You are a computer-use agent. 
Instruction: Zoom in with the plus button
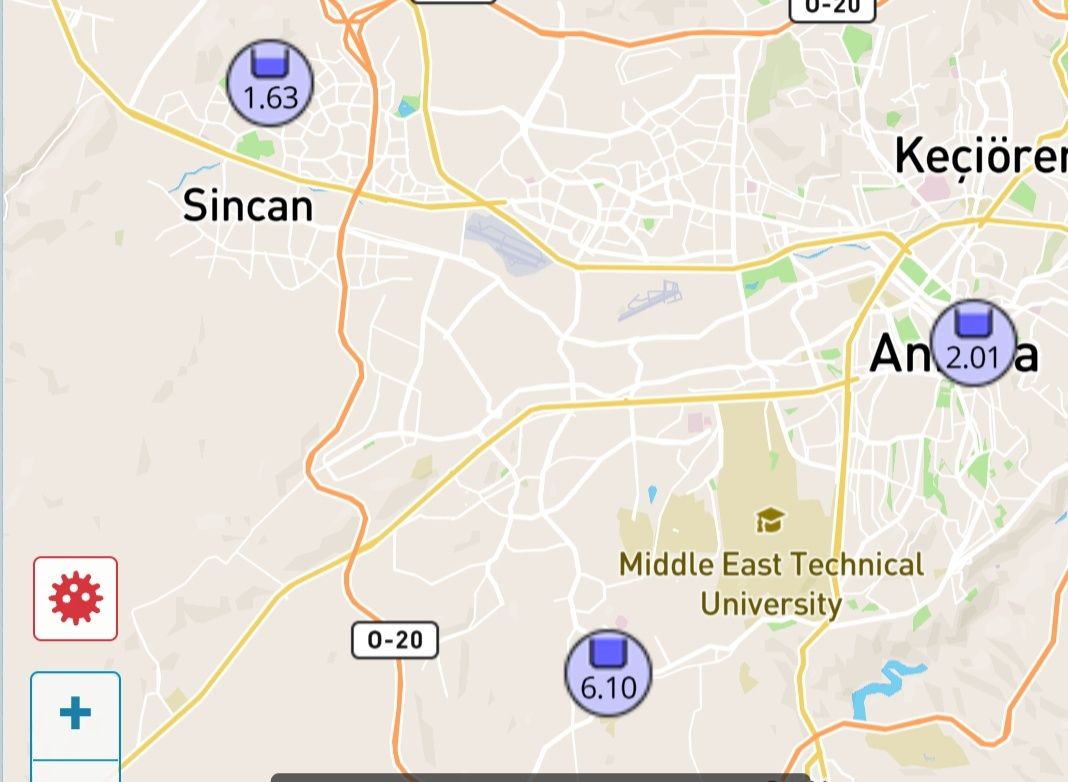(x=76, y=714)
